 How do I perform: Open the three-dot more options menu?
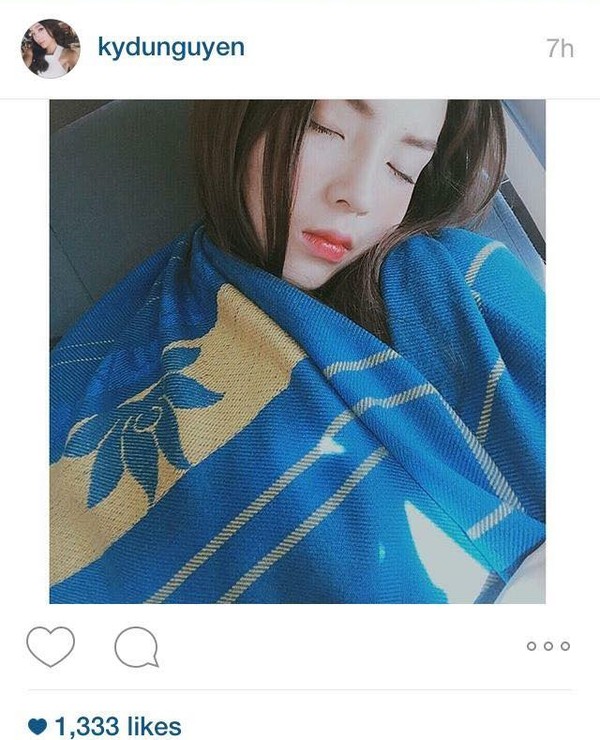click(x=548, y=646)
